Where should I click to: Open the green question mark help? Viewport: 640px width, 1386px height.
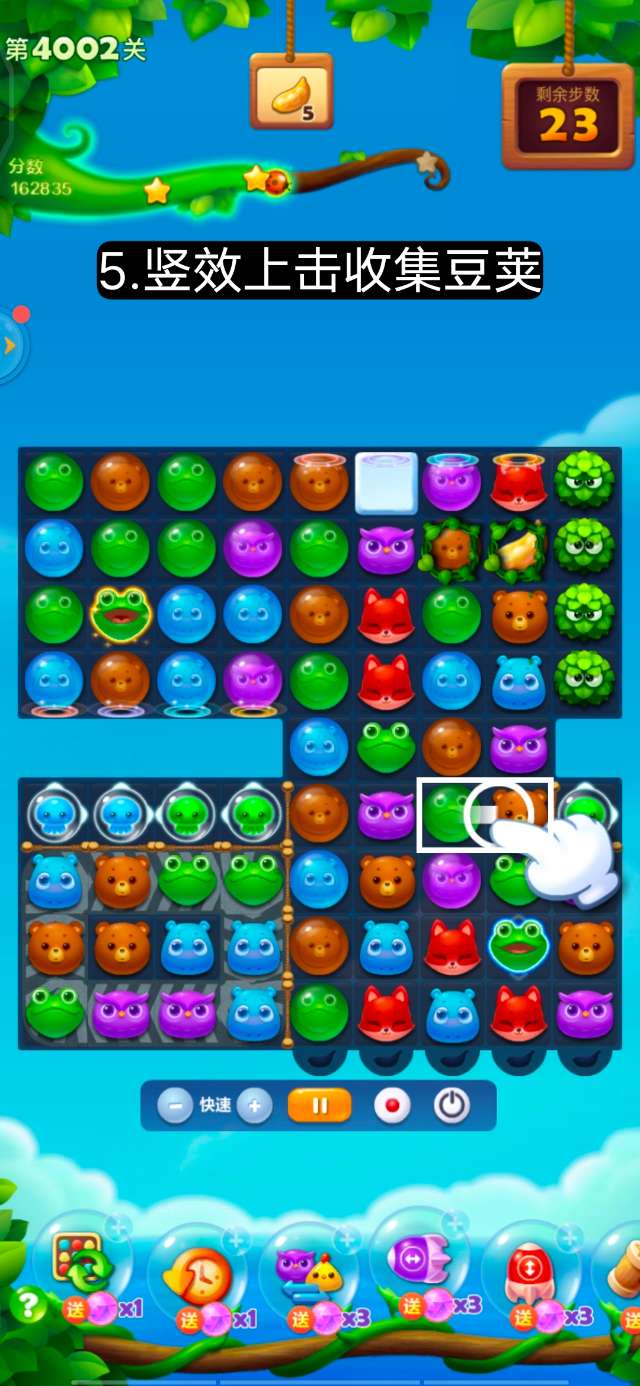point(27,1305)
